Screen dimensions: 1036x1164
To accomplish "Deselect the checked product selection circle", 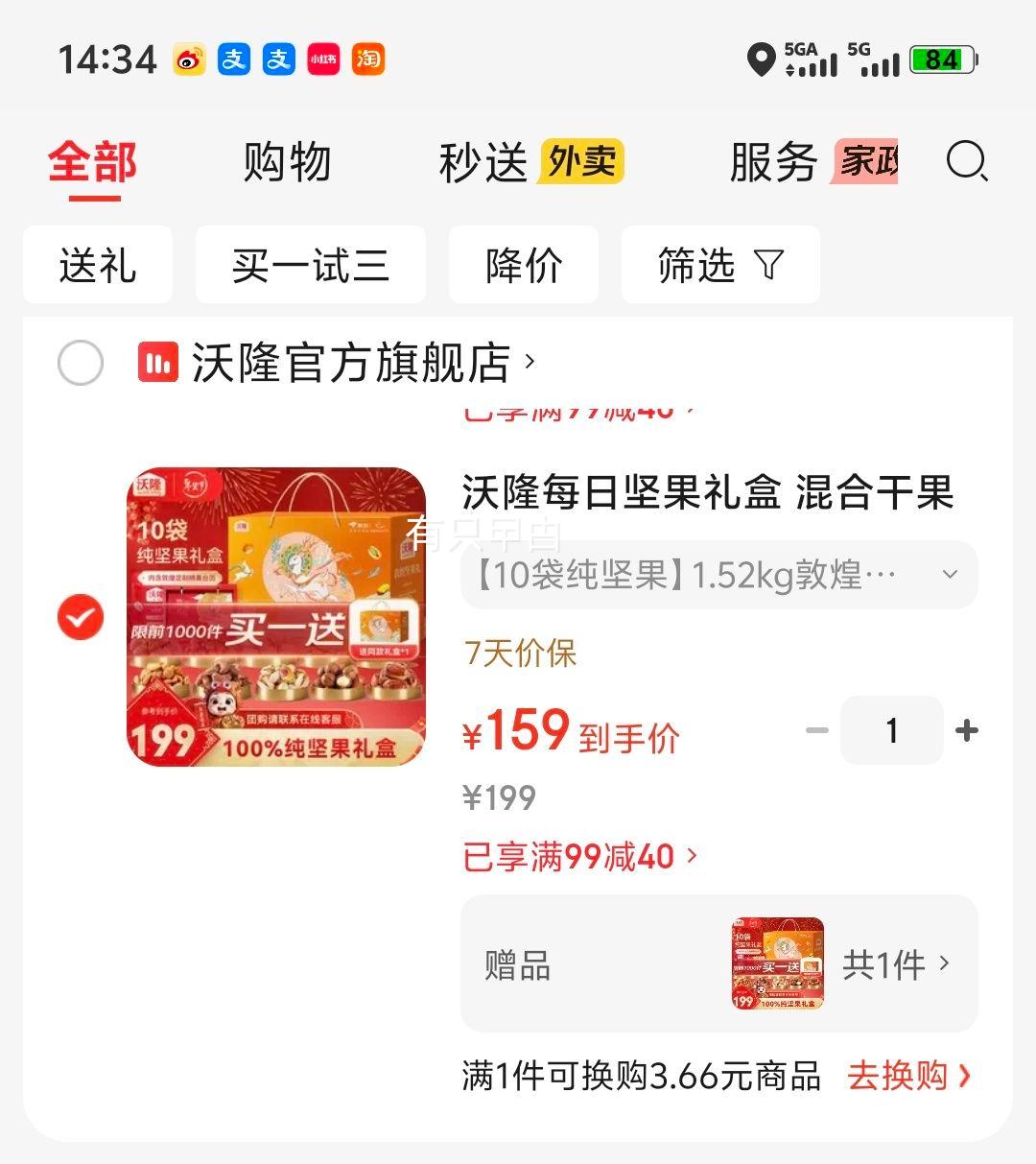I will pyautogui.click(x=81, y=617).
